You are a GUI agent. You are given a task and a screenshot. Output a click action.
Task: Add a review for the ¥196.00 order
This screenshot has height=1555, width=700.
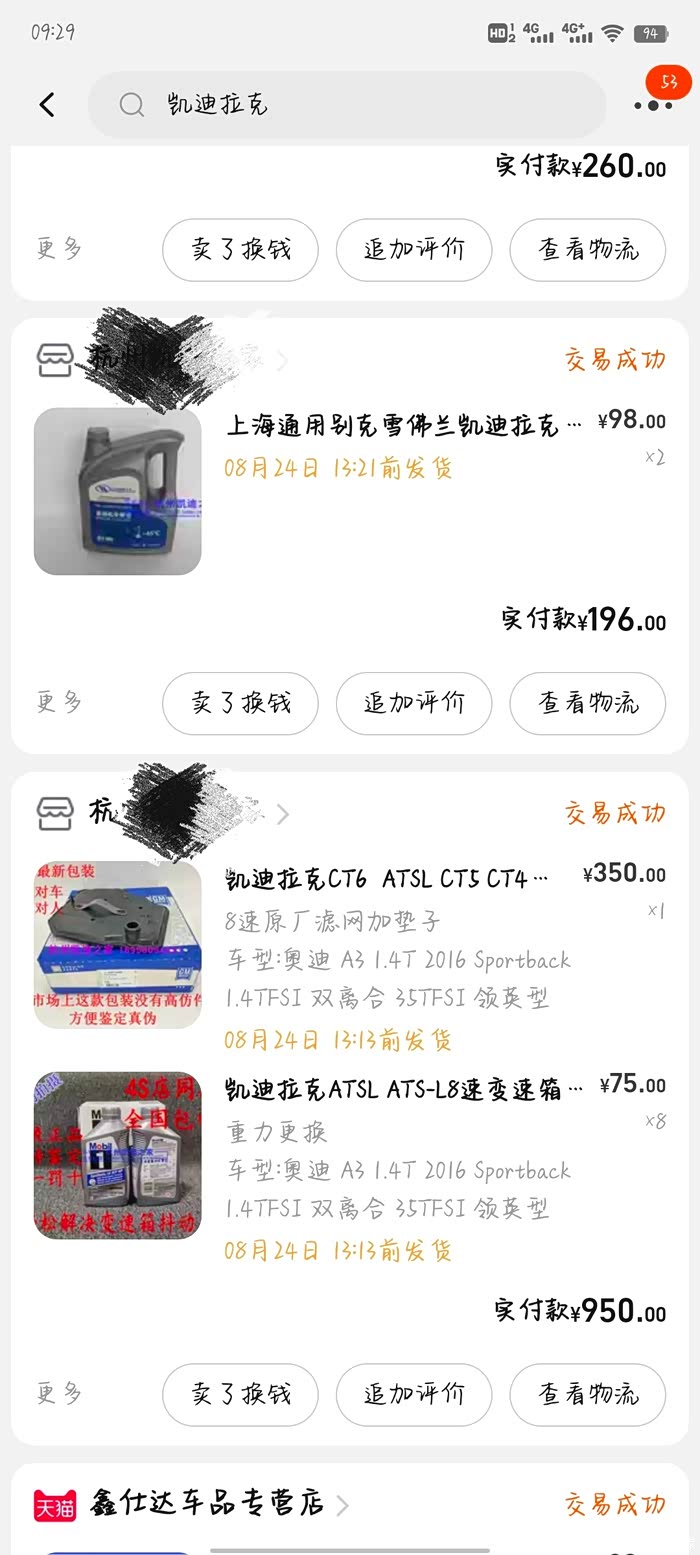[414, 703]
